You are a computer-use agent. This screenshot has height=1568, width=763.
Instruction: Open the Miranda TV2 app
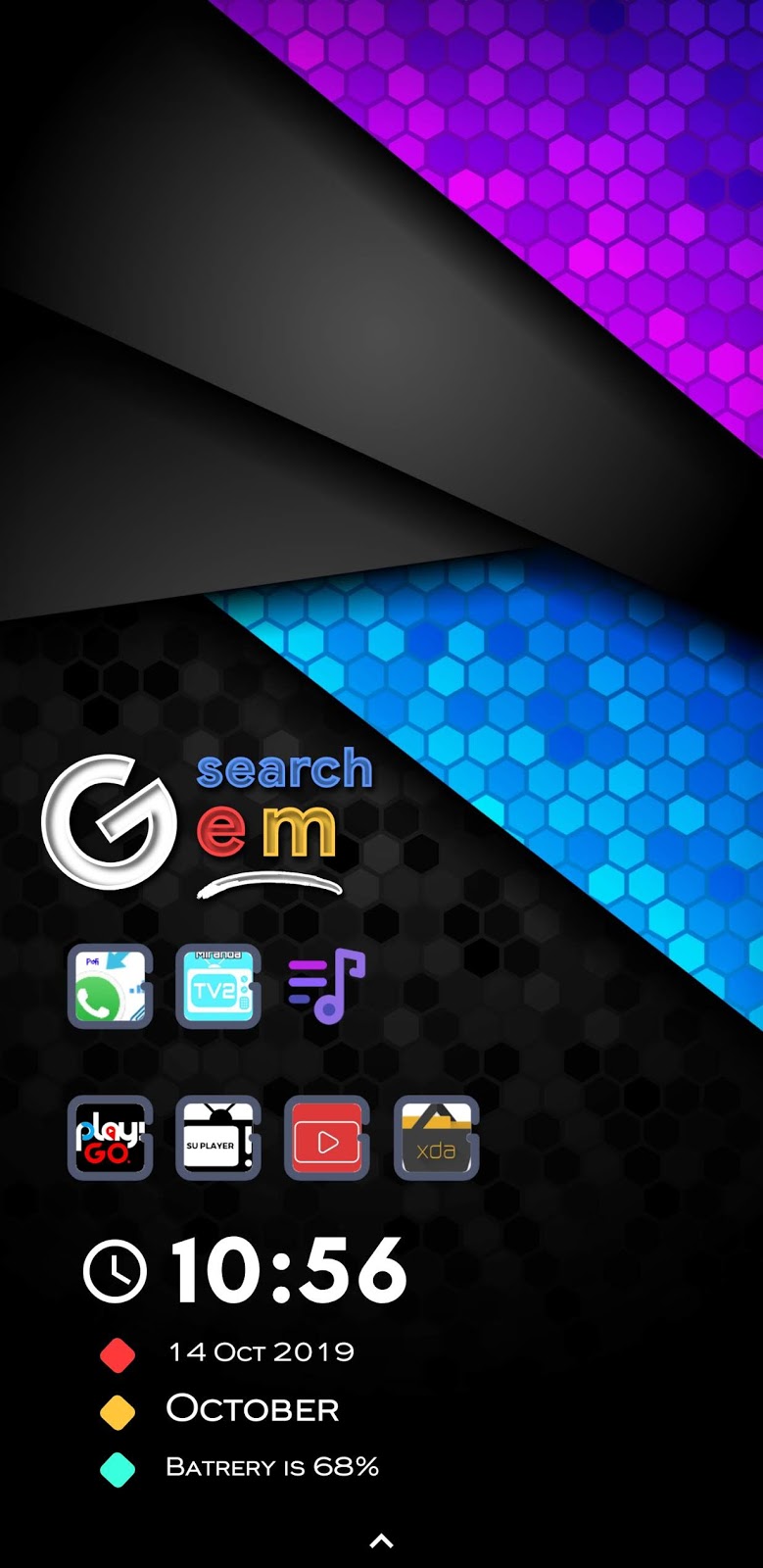[217, 986]
